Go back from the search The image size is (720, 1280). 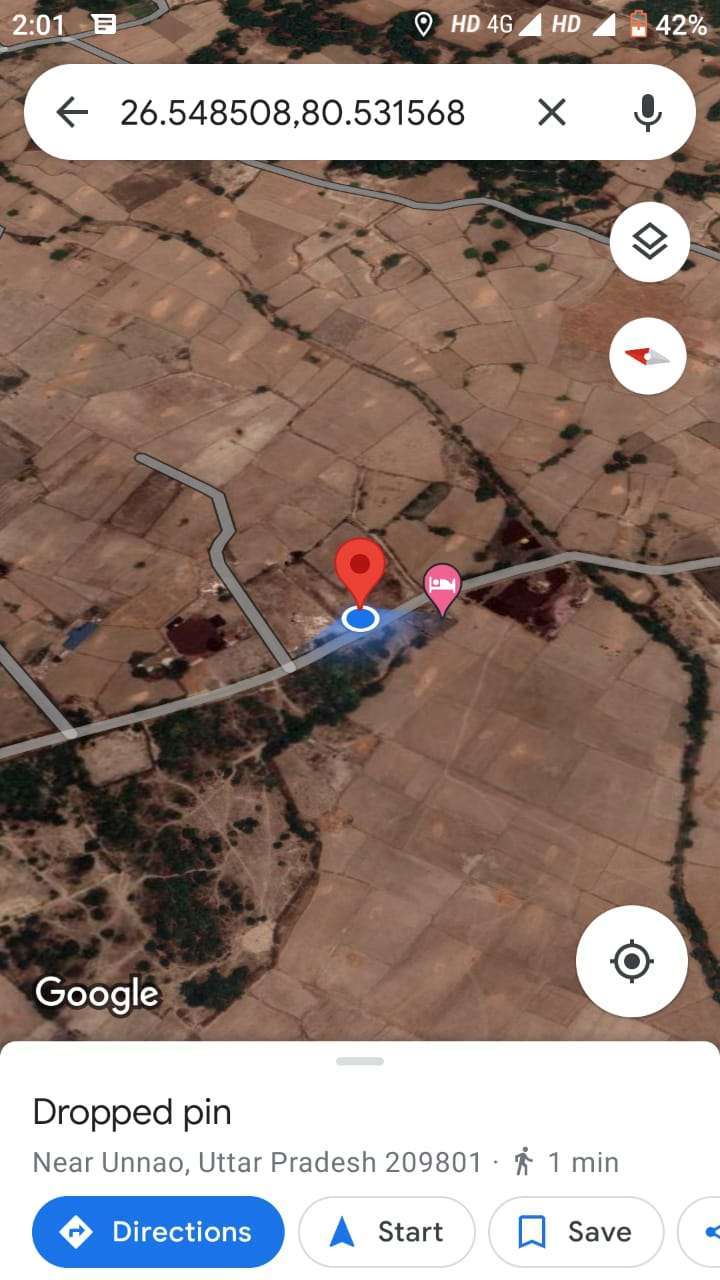click(72, 112)
